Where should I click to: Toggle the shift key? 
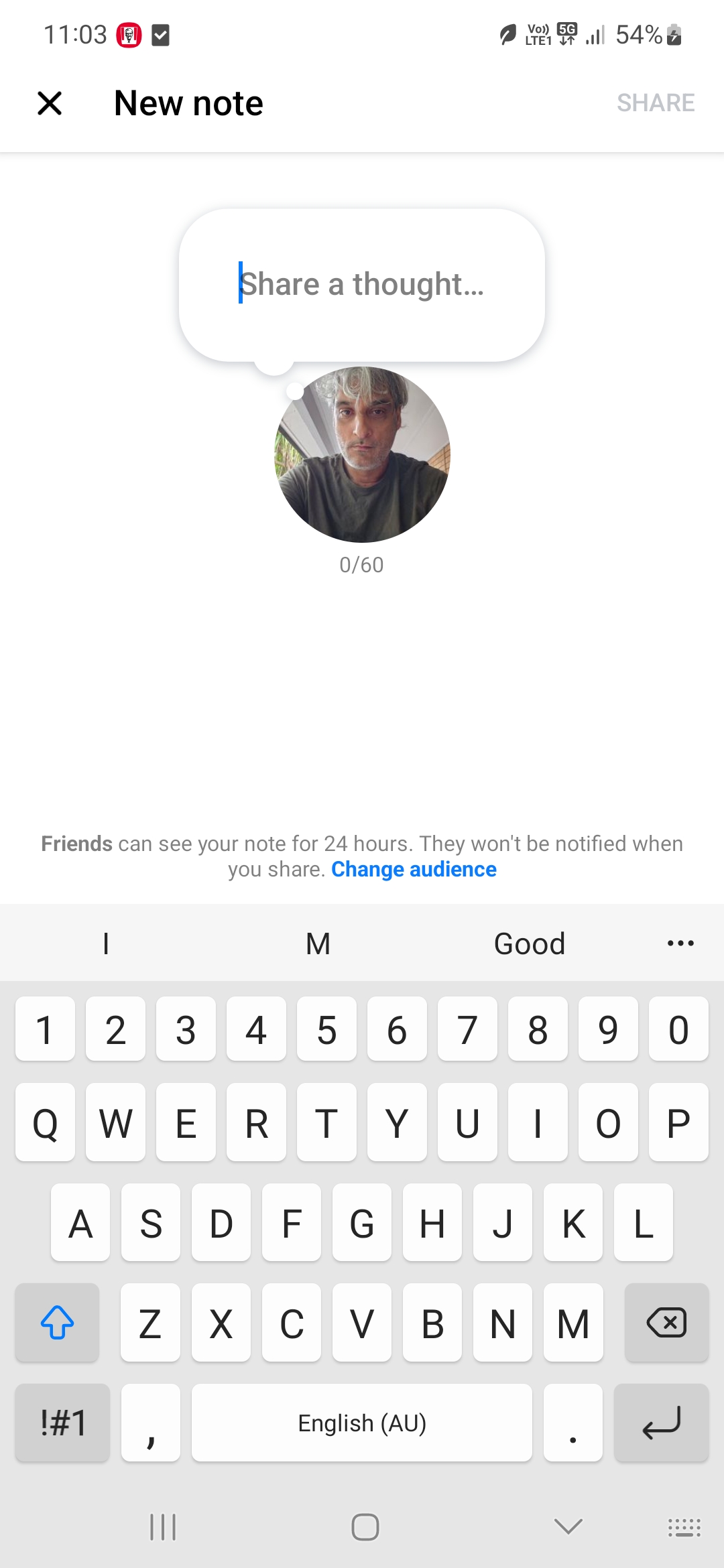[x=57, y=1323]
